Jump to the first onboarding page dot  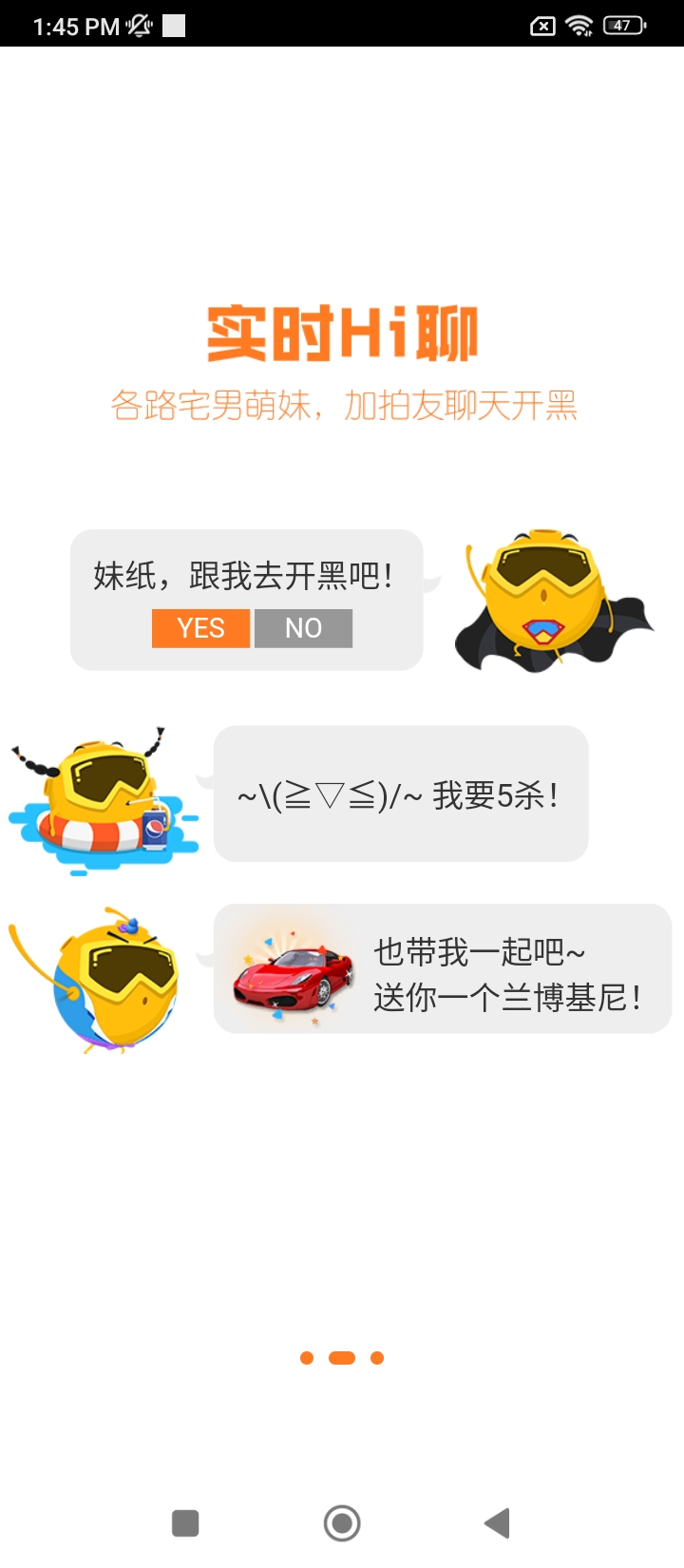coord(307,1358)
